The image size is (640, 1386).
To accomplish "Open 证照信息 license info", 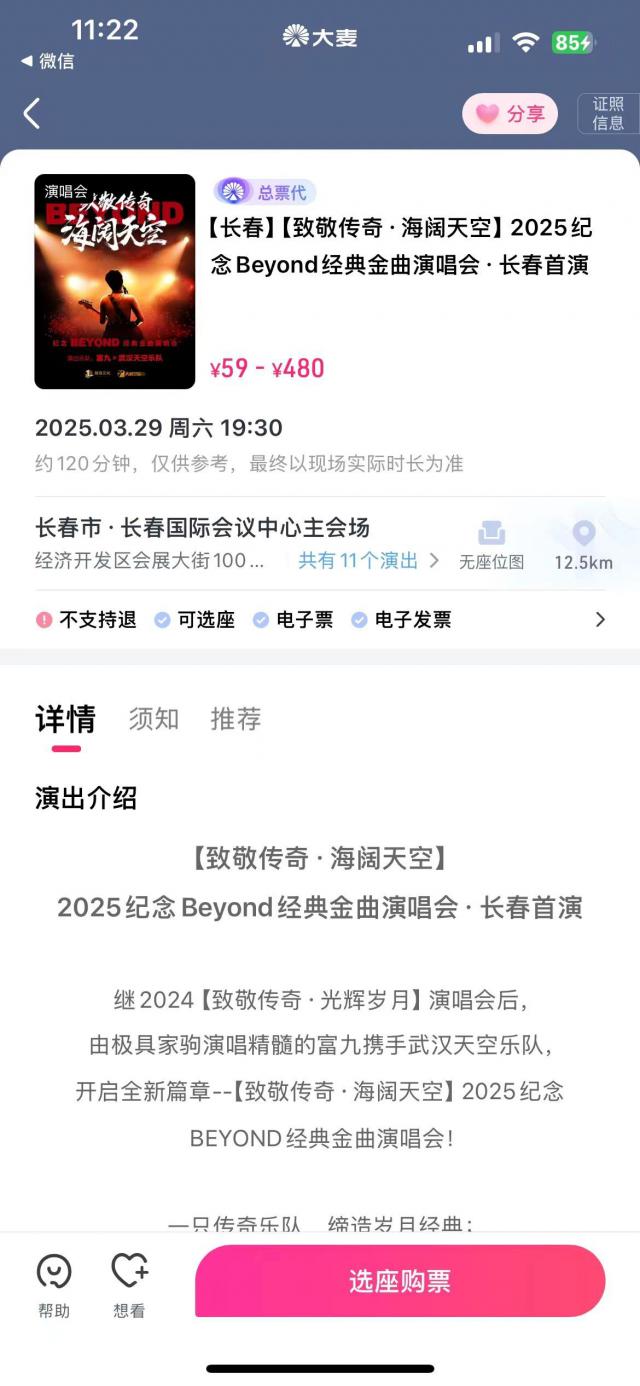I will (608, 114).
